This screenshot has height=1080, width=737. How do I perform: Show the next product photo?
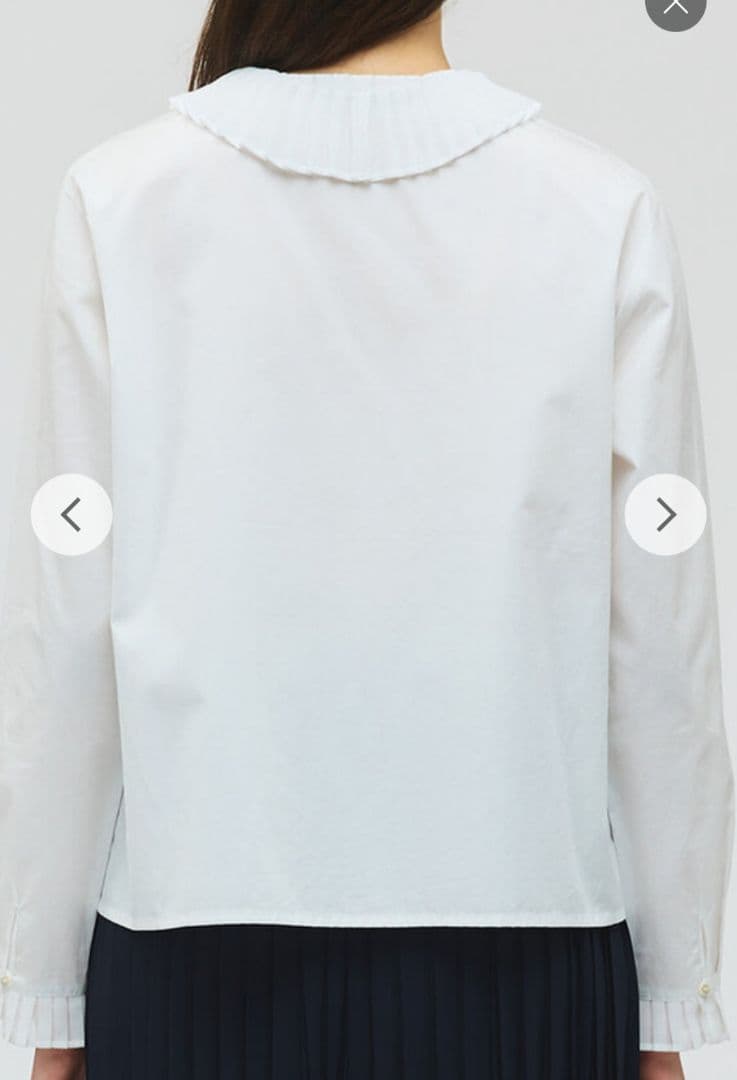click(x=665, y=515)
